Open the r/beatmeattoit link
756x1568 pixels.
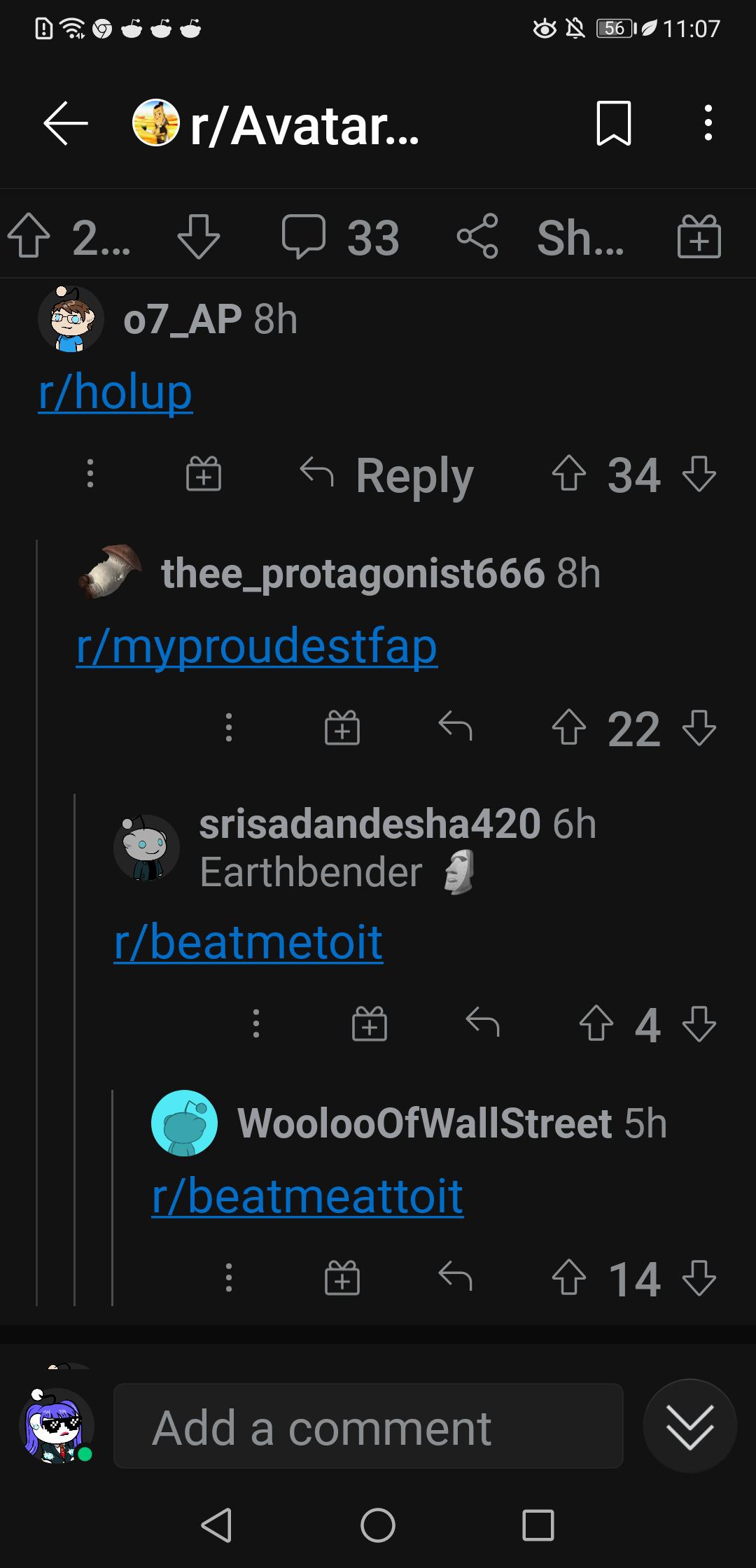point(307,1196)
